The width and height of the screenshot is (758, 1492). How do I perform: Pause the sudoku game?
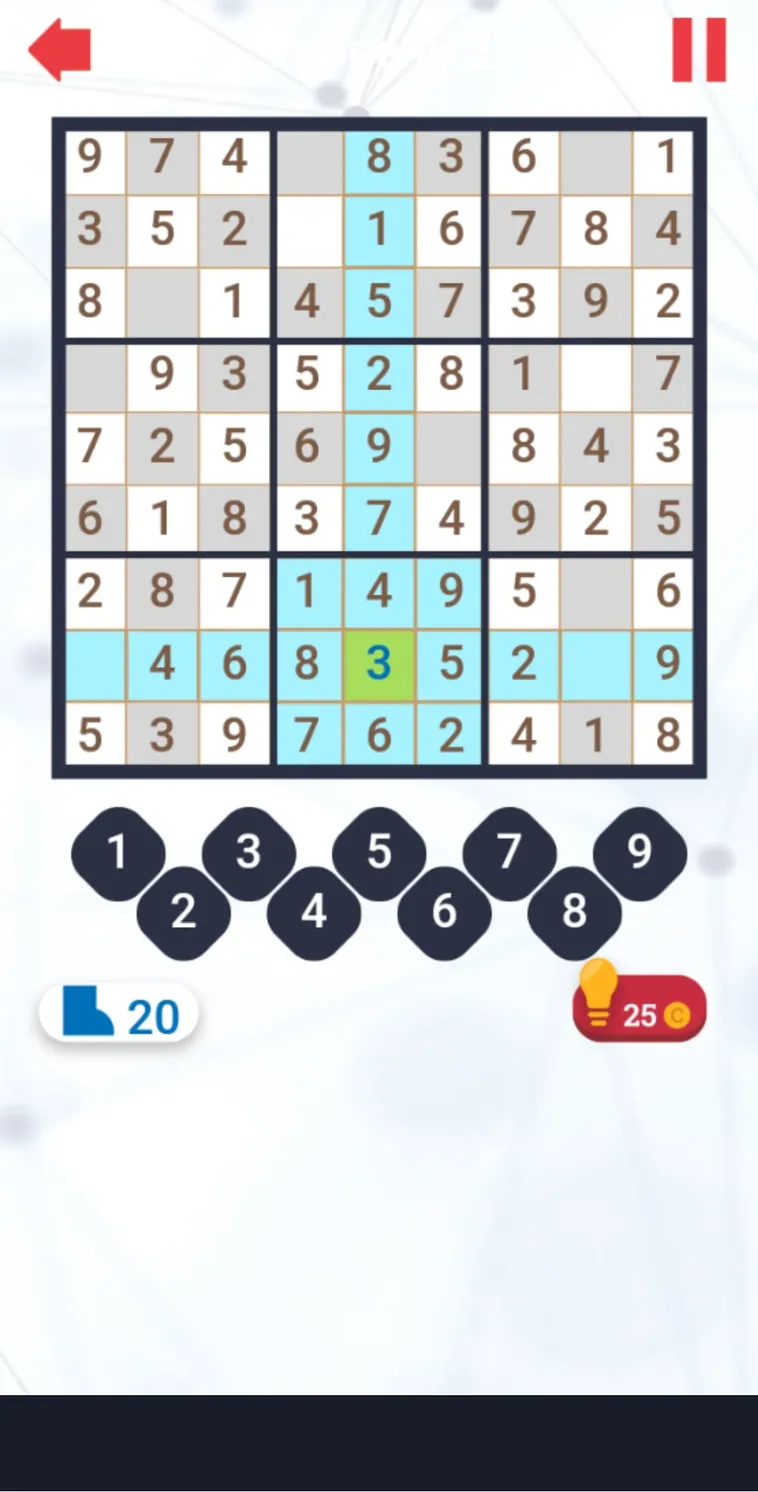(699, 49)
